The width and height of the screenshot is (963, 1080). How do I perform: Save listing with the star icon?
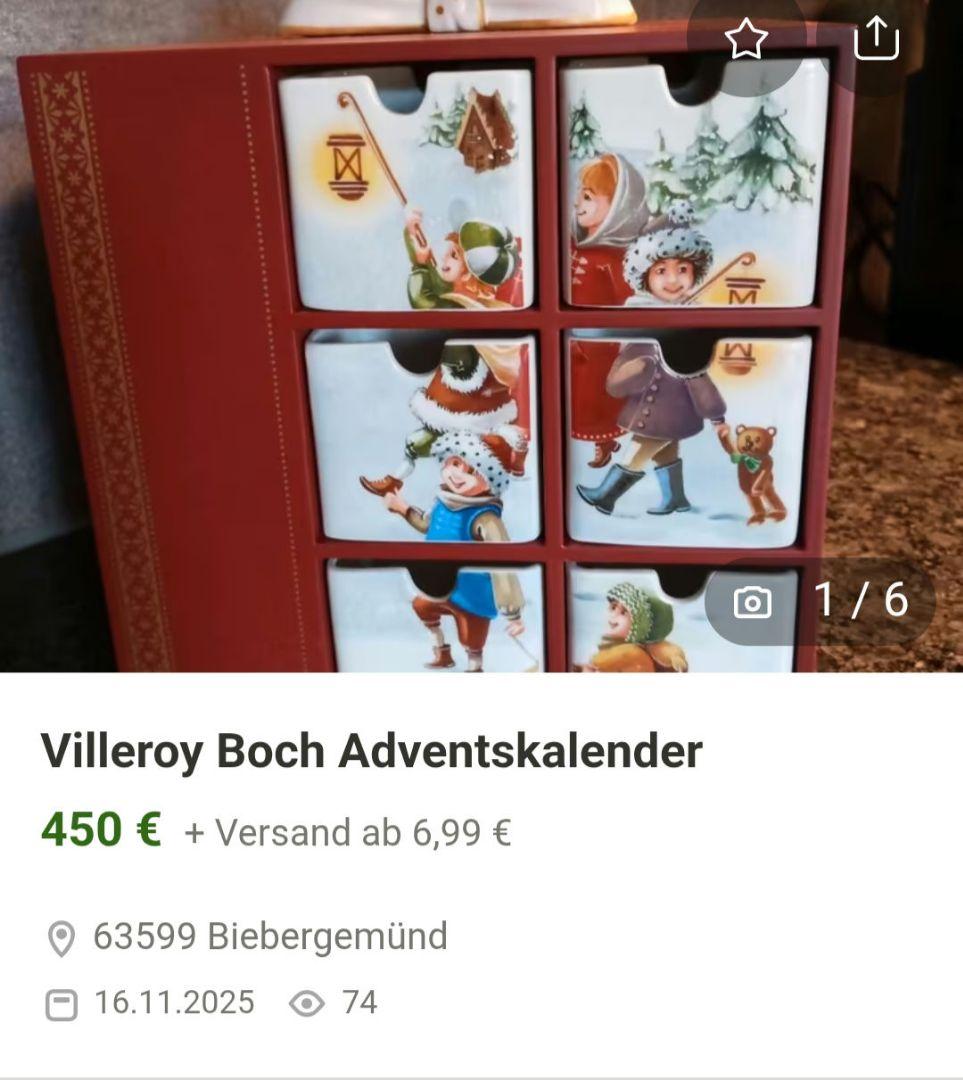click(745, 41)
